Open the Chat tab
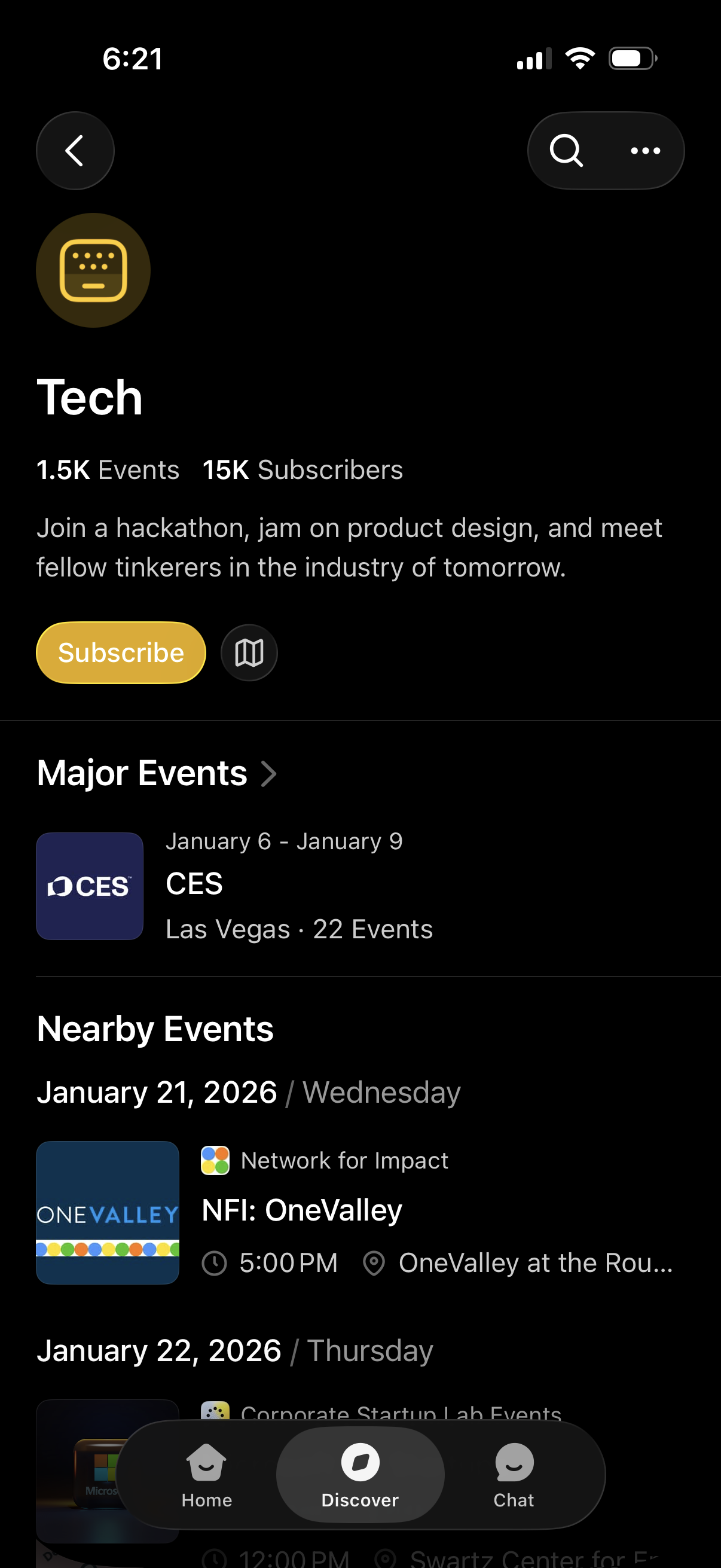The height and width of the screenshot is (1568, 721). coord(514,1474)
